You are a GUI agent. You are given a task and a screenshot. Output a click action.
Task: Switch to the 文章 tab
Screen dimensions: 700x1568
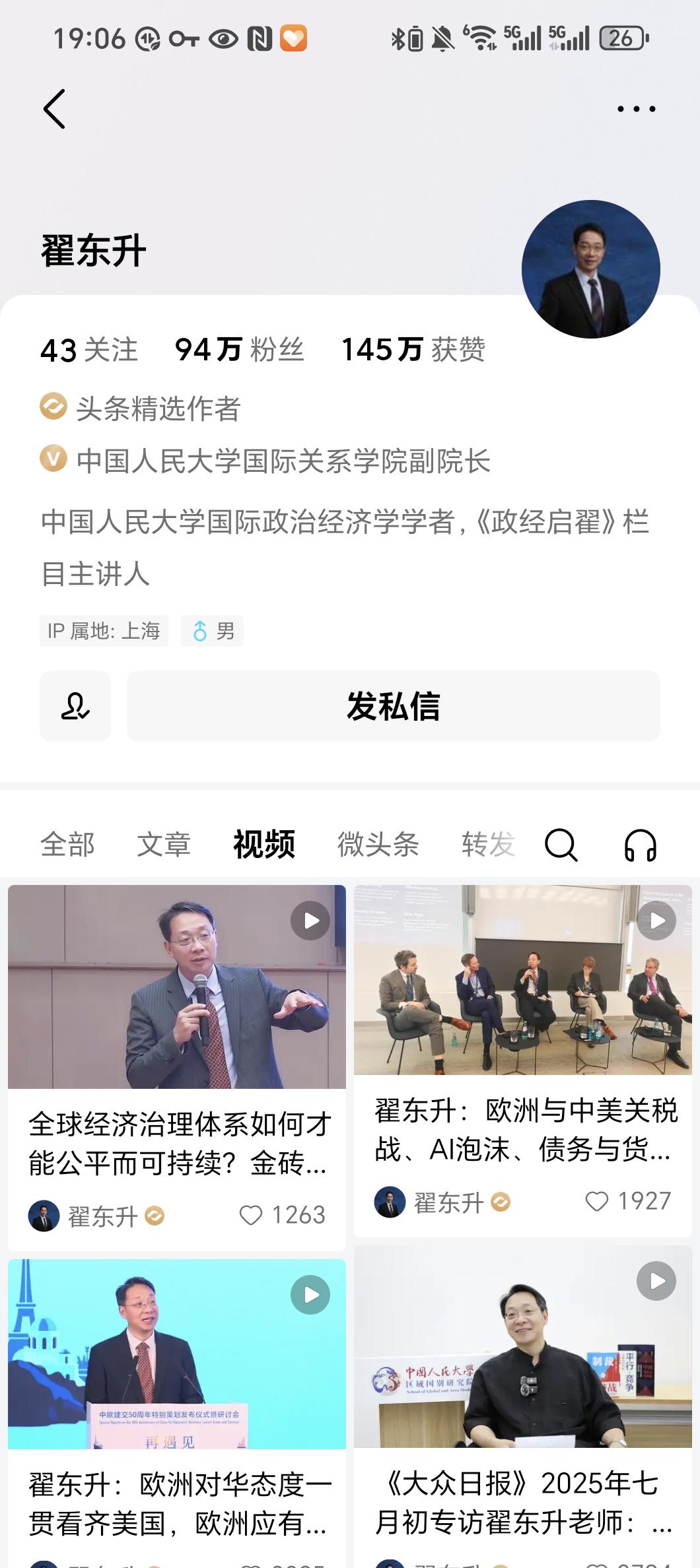click(x=164, y=844)
